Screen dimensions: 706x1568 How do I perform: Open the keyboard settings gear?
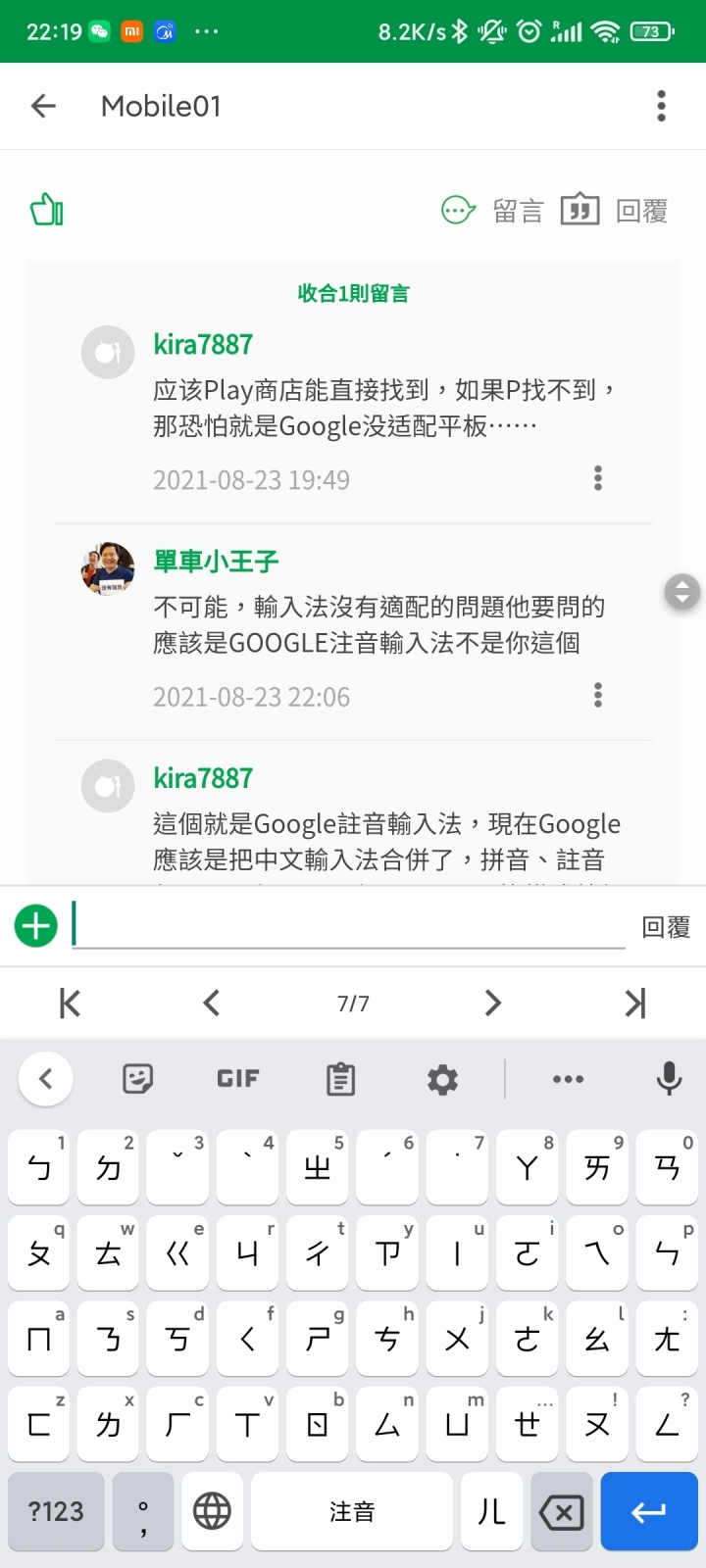[442, 1079]
